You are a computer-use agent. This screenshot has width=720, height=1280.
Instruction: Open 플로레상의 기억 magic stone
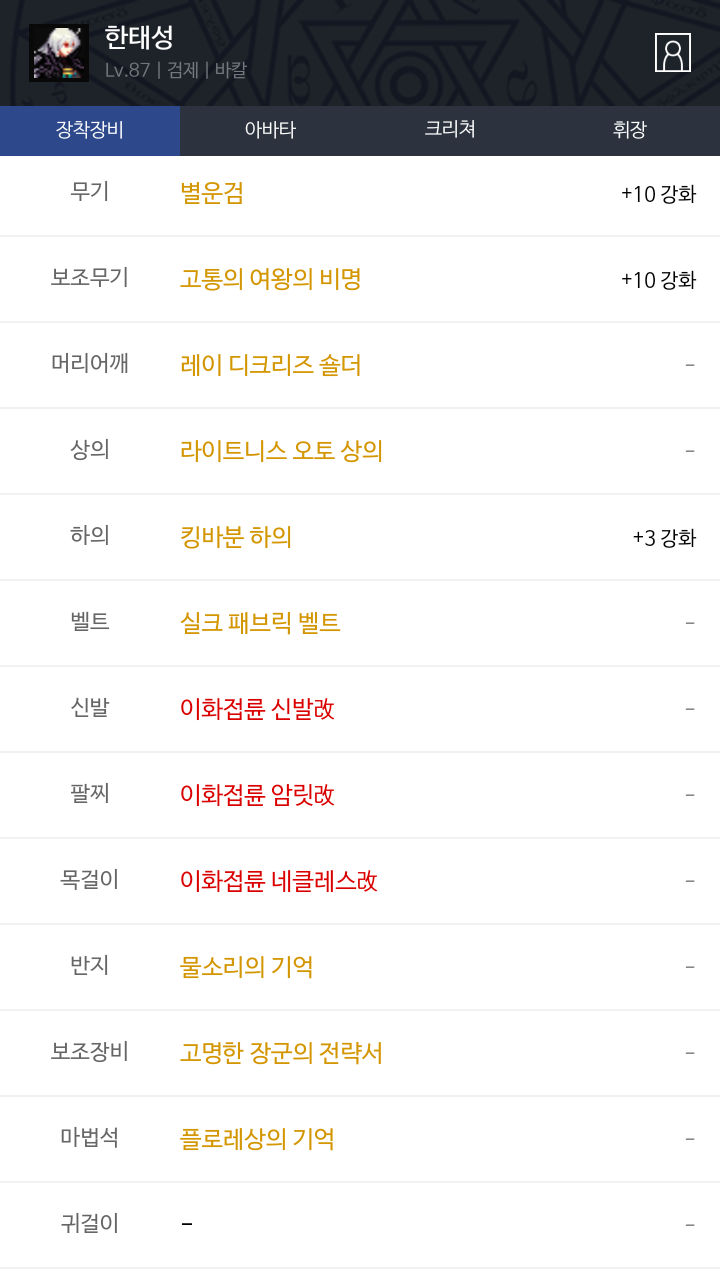tap(257, 1139)
